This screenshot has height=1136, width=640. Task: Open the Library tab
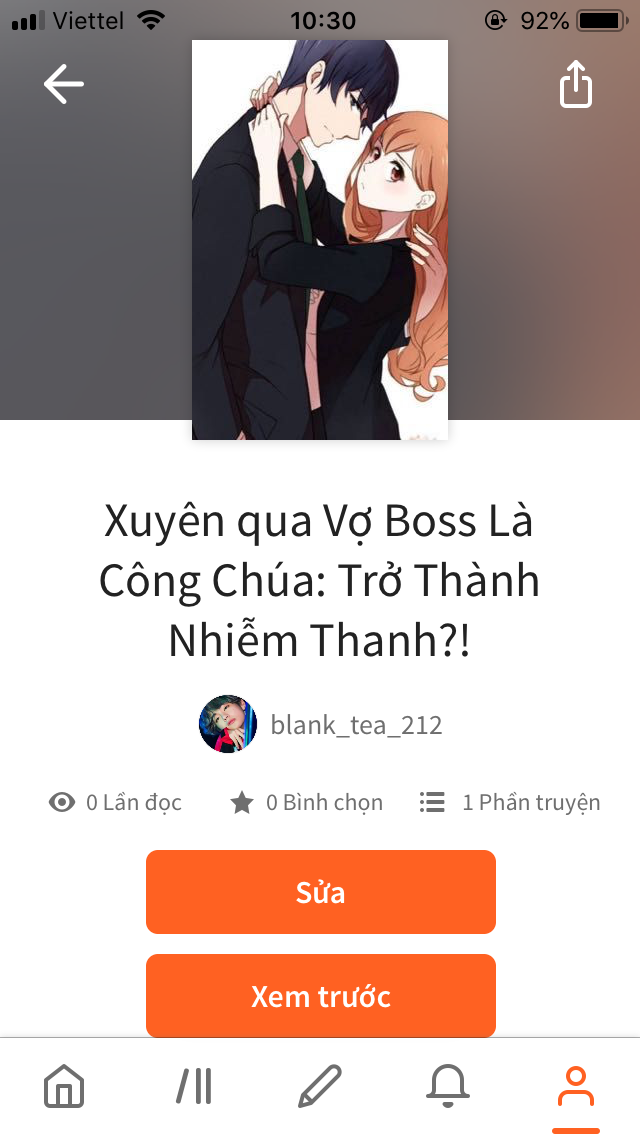(194, 1086)
